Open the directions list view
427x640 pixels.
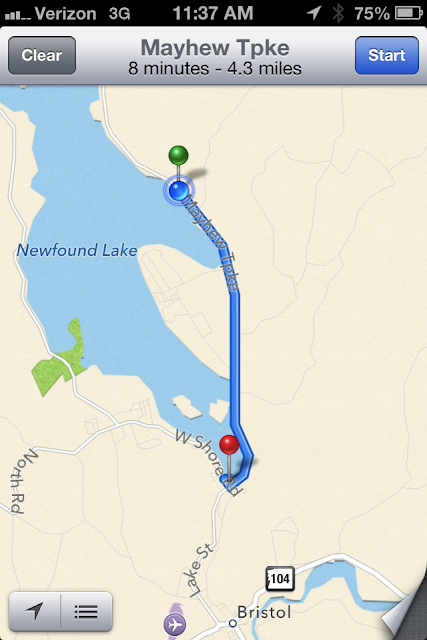(86, 611)
